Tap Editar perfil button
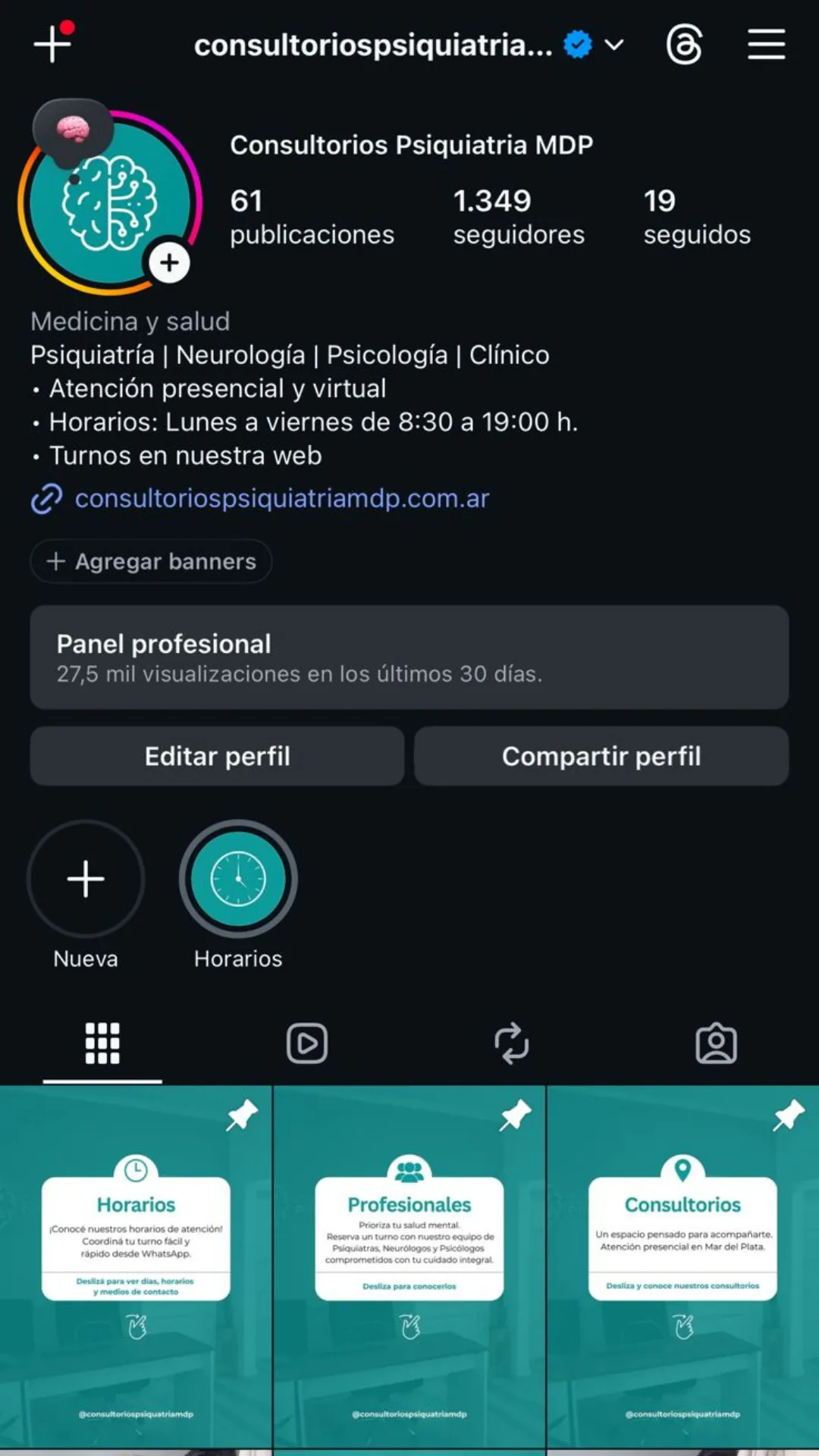 pyautogui.click(x=217, y=756)
